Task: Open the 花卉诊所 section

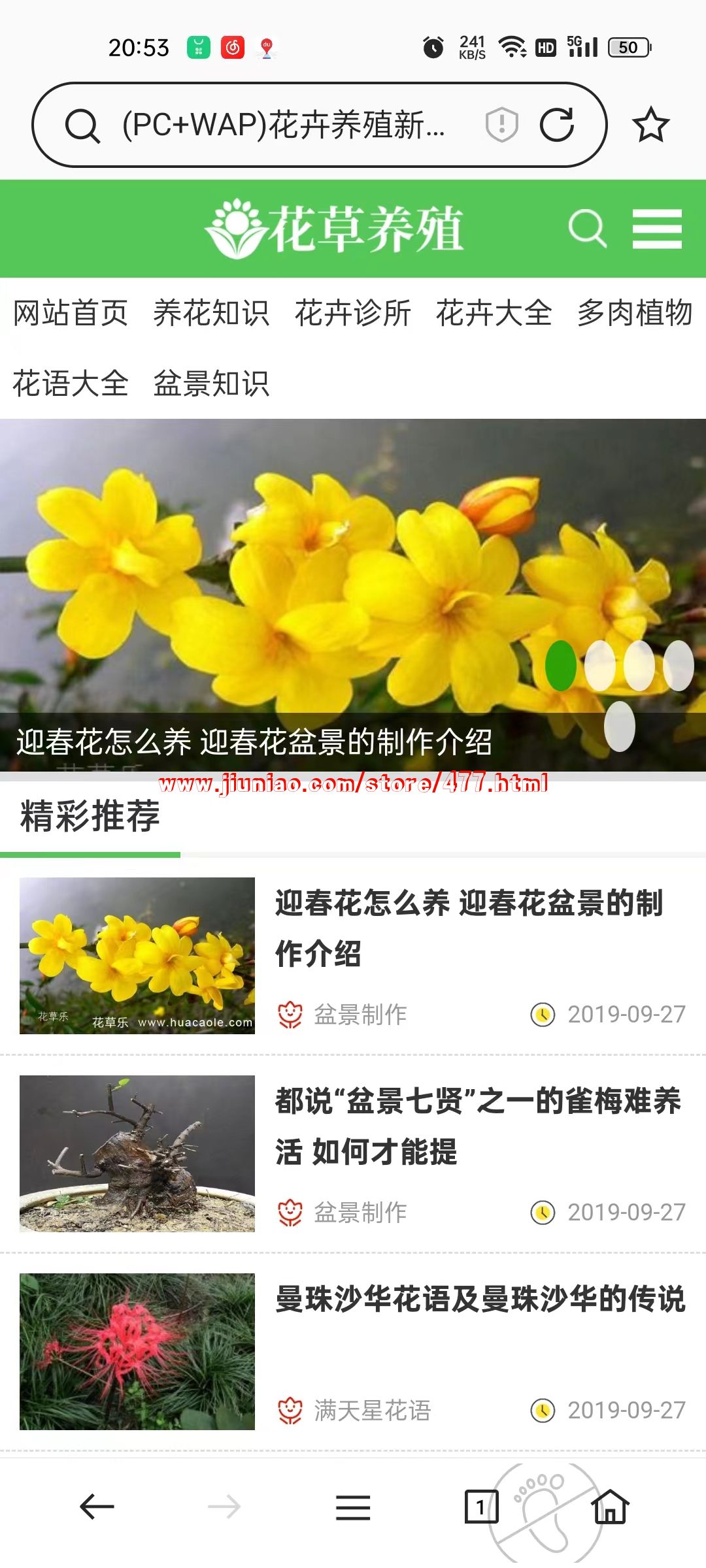Action: 353,313
